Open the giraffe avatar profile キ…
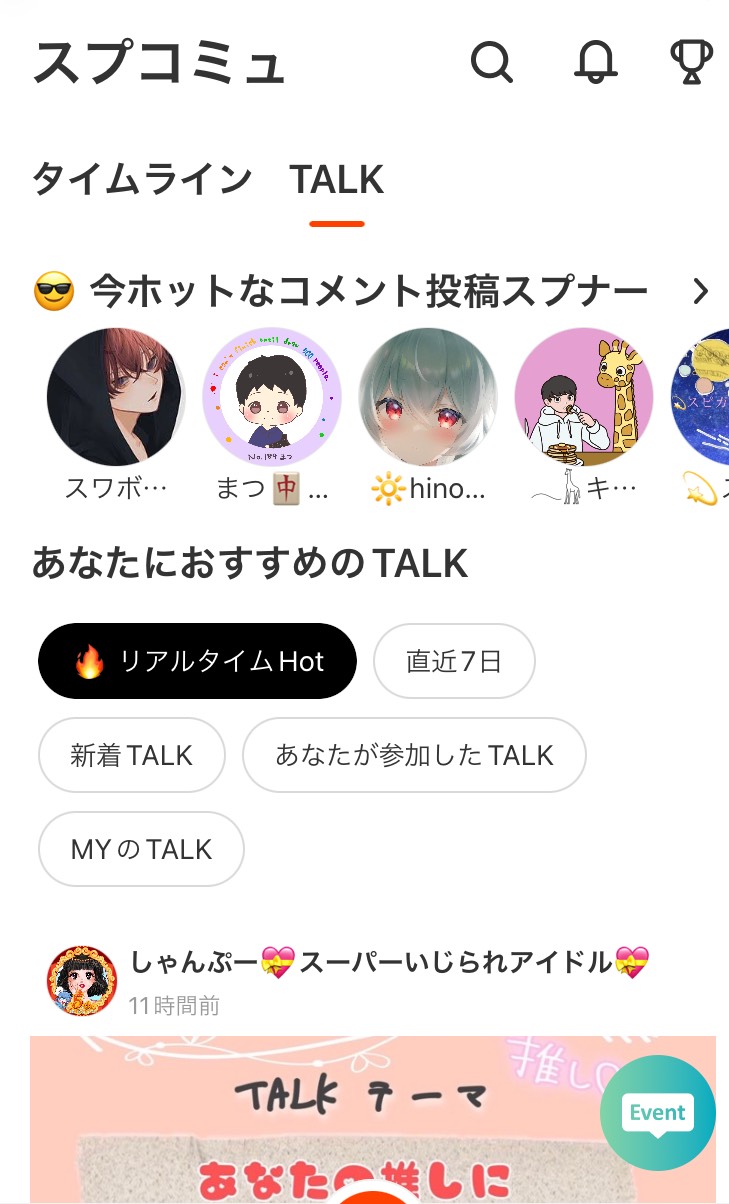729x1204 pixels. (584, 397)
